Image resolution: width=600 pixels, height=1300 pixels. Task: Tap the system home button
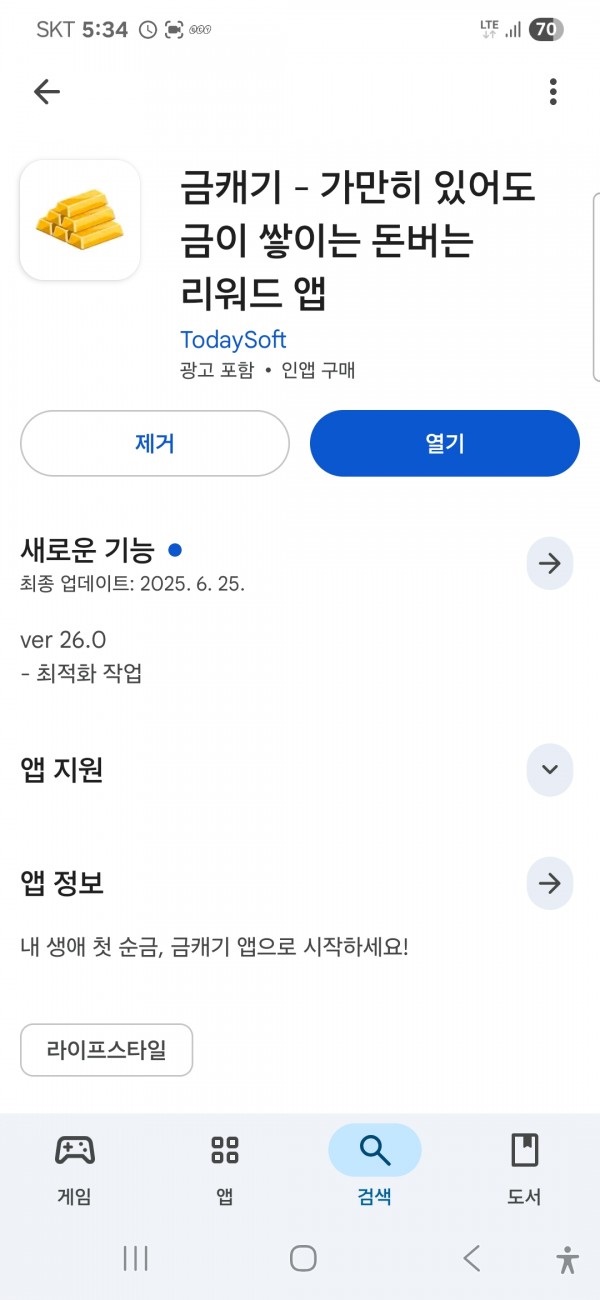click(x=303, y=1258)
